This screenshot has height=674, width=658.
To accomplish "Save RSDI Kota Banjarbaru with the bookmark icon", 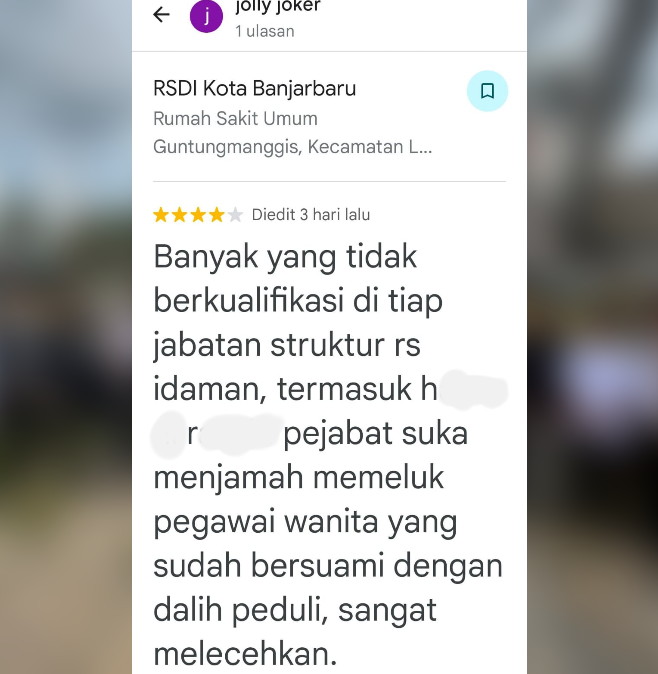I will click(487, 91).
